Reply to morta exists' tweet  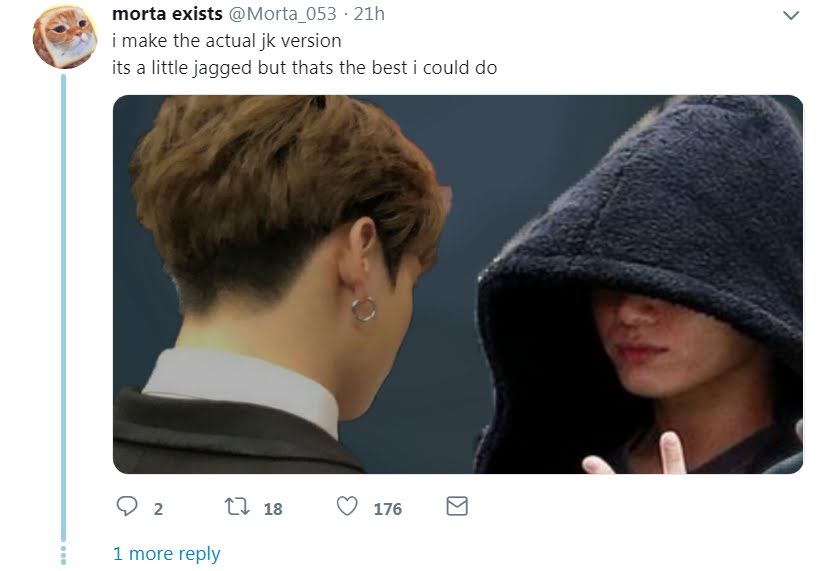pyautogui.click(x=127, y=507)
